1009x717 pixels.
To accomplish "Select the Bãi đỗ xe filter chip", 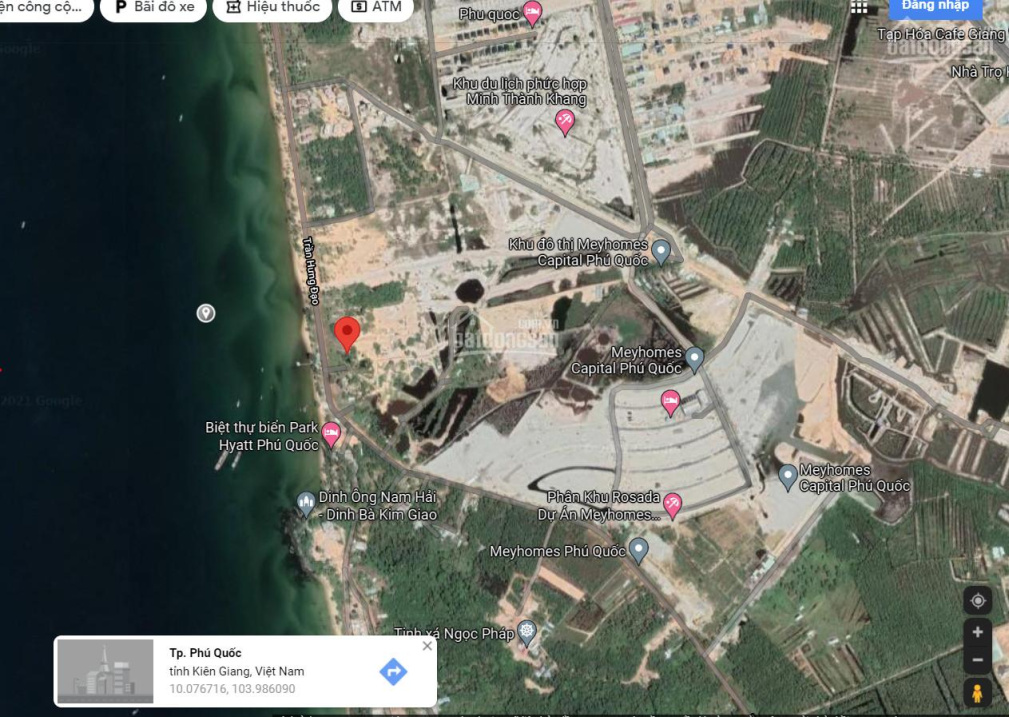I will (155, 7).
